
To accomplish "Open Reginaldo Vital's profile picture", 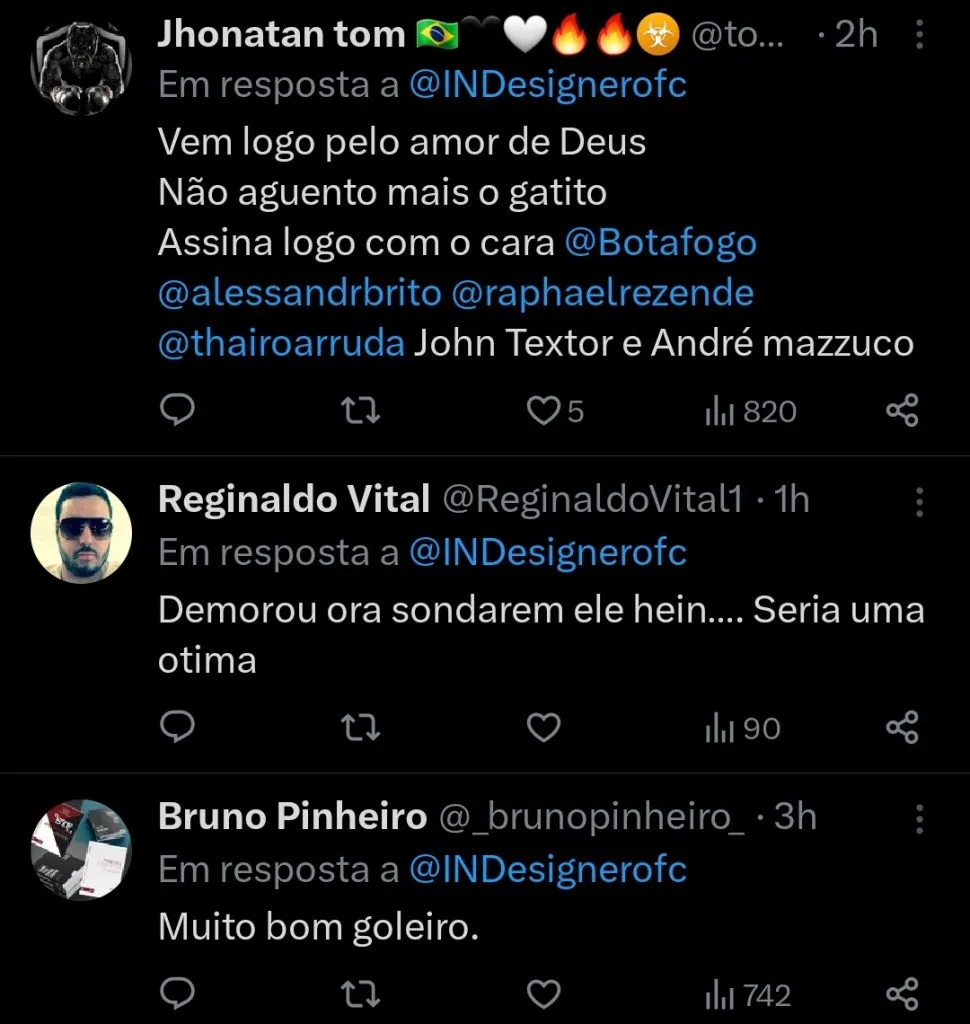I will pos(81,532).
